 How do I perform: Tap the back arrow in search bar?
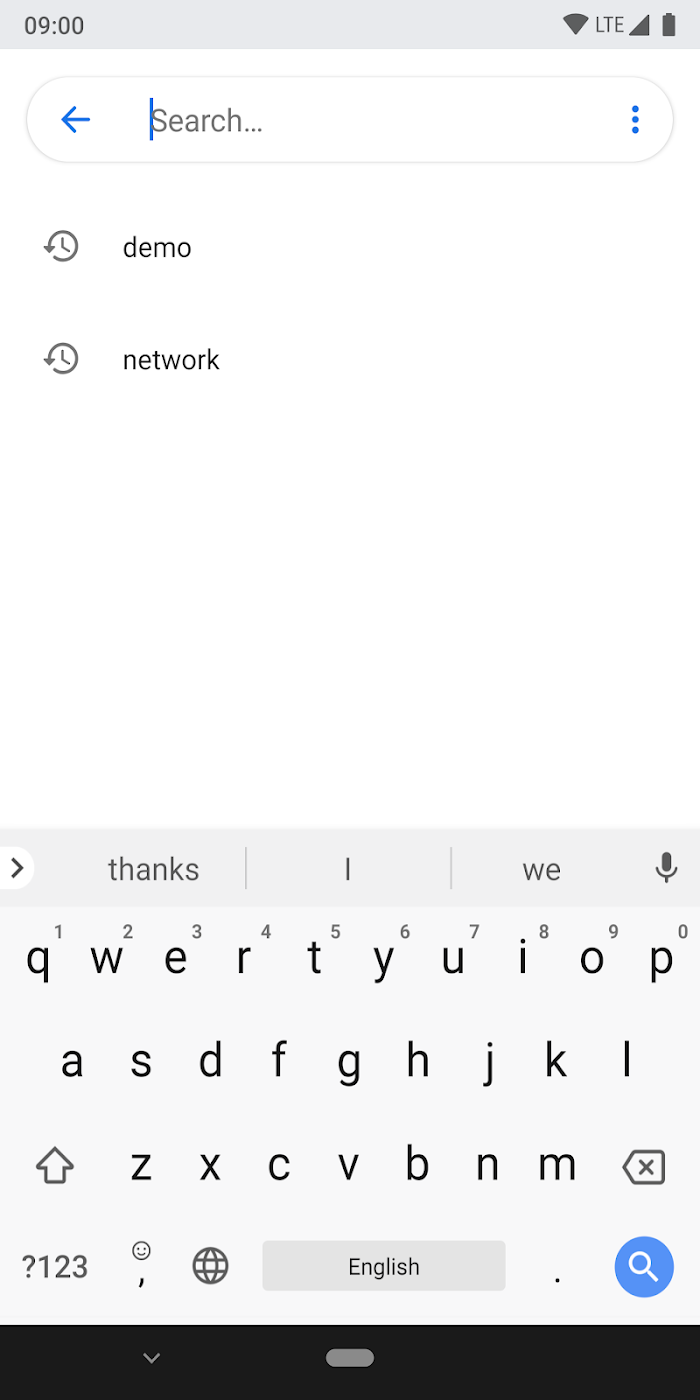(75, 120)
